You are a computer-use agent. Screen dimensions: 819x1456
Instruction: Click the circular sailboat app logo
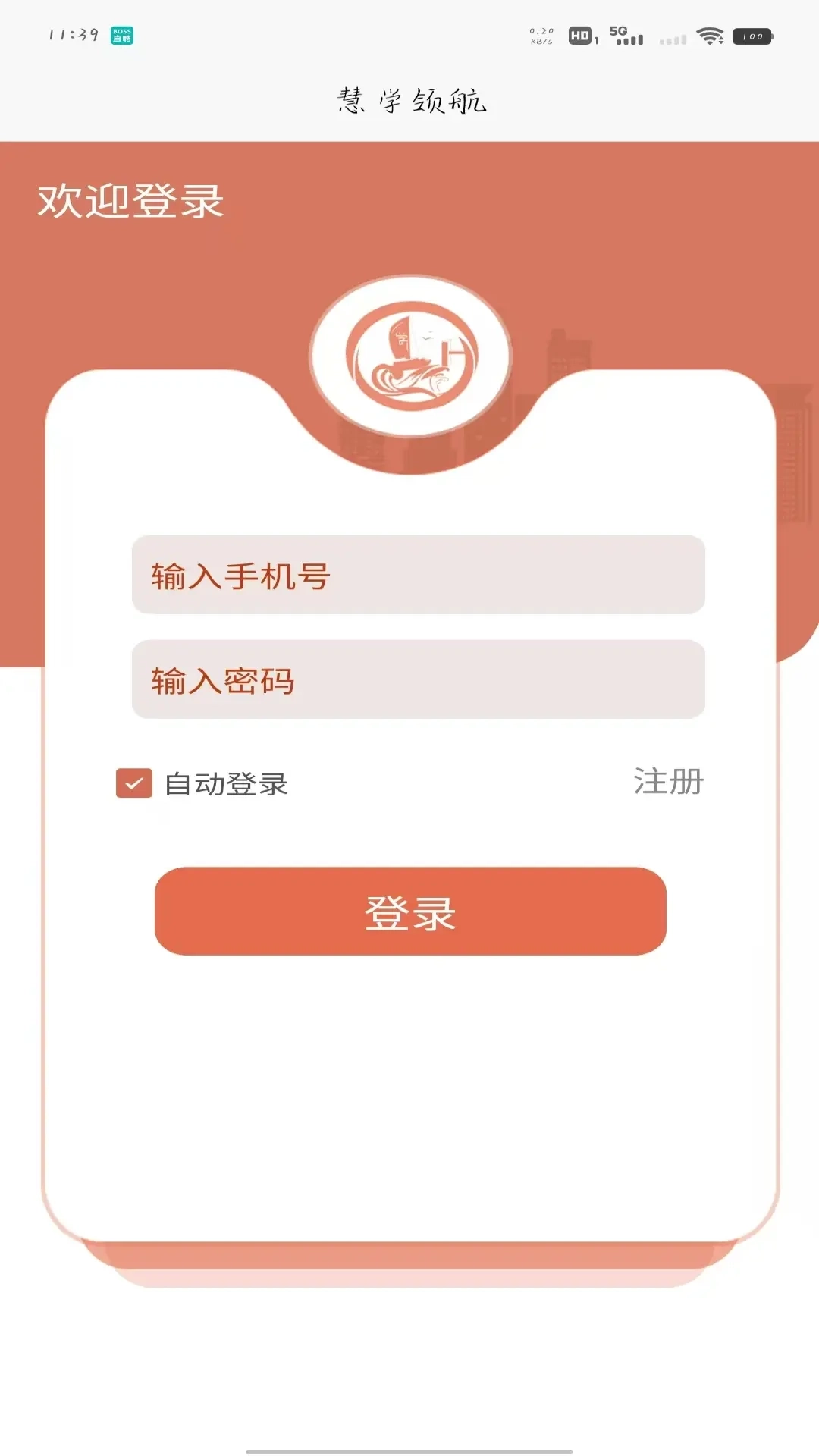(408, 356)
